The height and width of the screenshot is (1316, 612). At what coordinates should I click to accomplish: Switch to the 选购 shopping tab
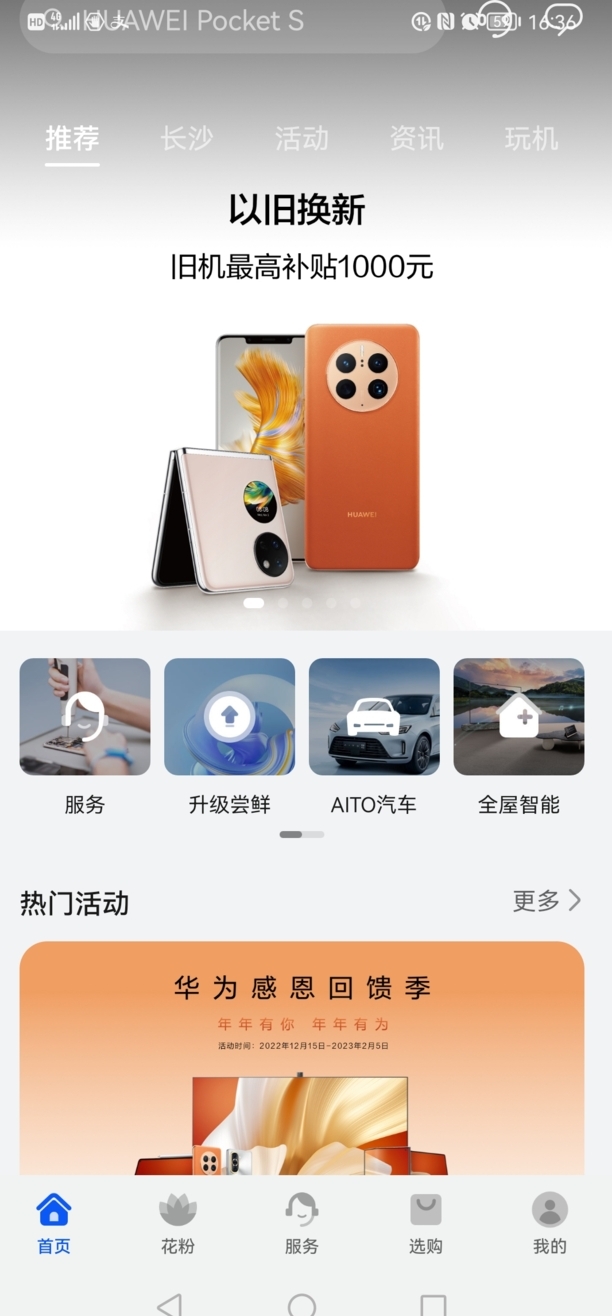pyautogui.click(x=426, y=1224)
